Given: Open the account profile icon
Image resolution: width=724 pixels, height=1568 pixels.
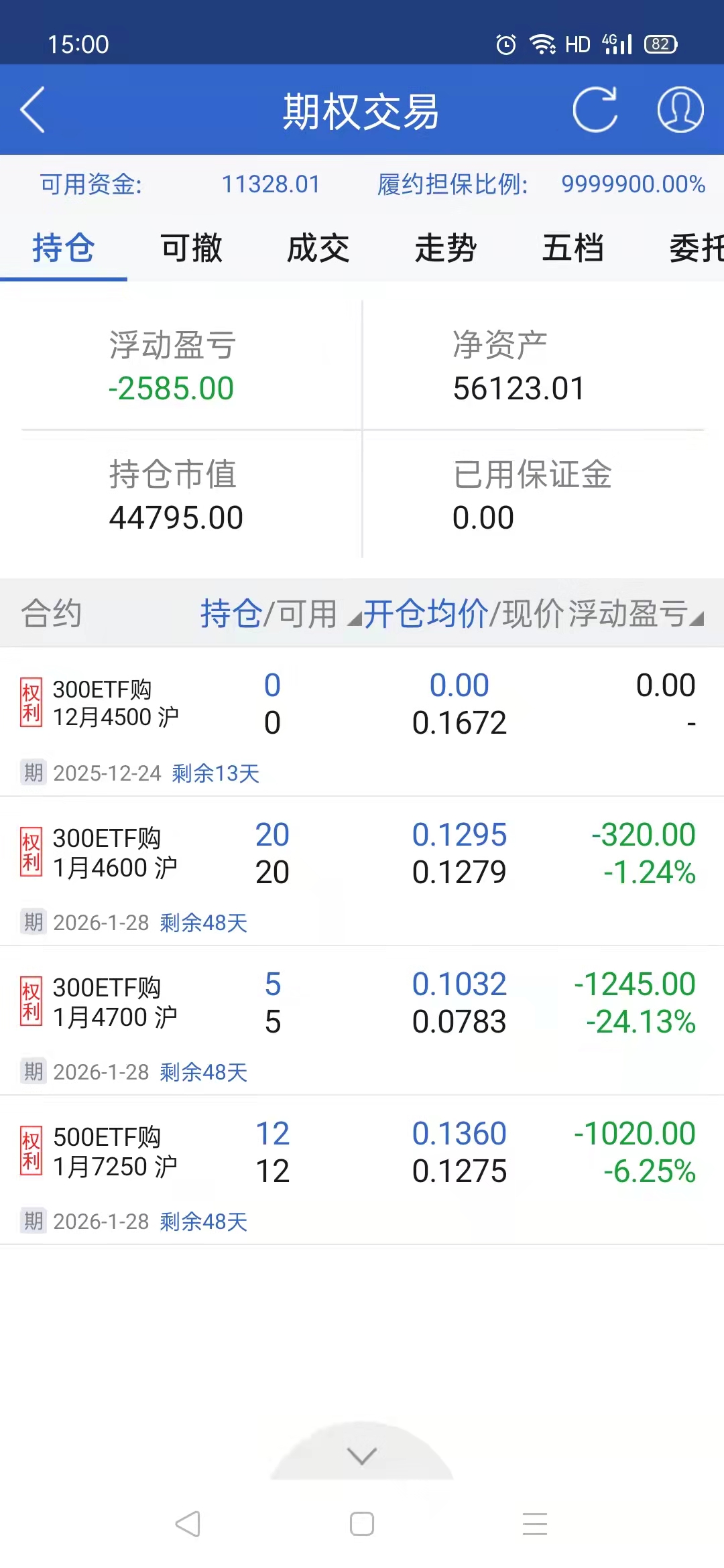Looking at the screenshot, I should 680,110.
